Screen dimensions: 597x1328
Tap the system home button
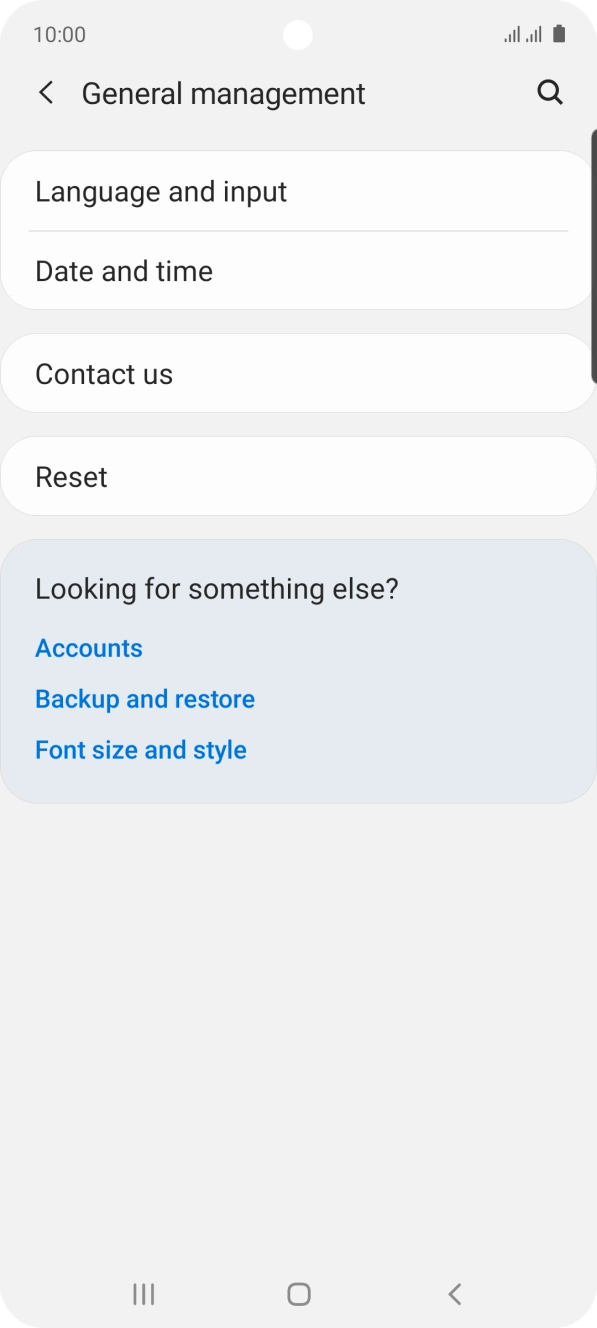pos(298,1294)
